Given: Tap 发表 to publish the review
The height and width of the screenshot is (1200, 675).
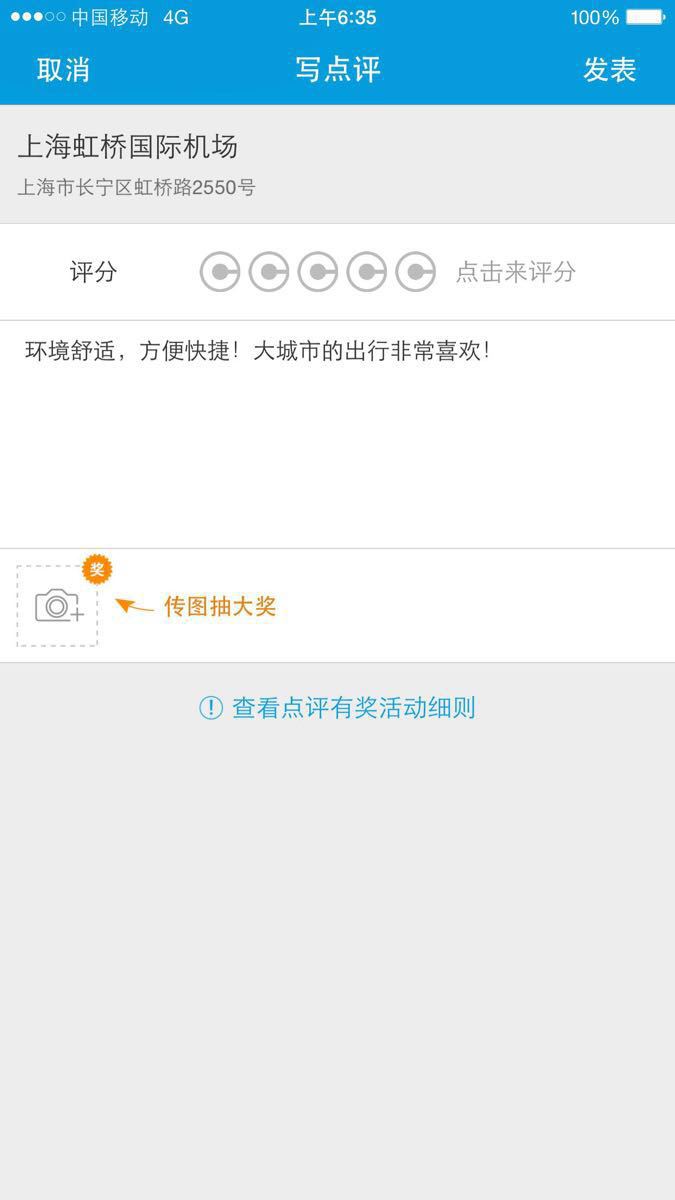Looking at the screenshot, I should point(610,70).
